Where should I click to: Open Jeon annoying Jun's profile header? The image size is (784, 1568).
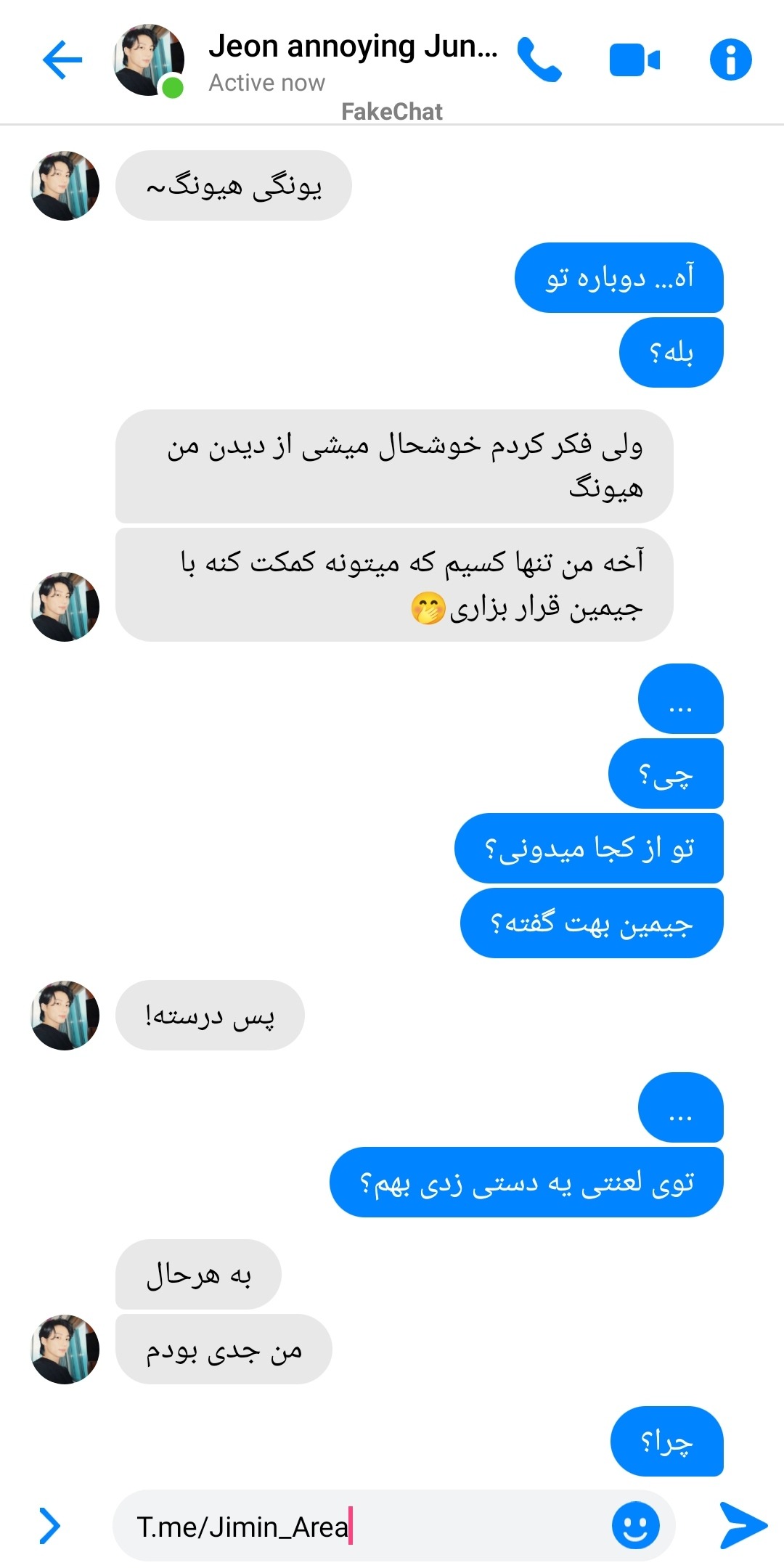tap(352, 48)
